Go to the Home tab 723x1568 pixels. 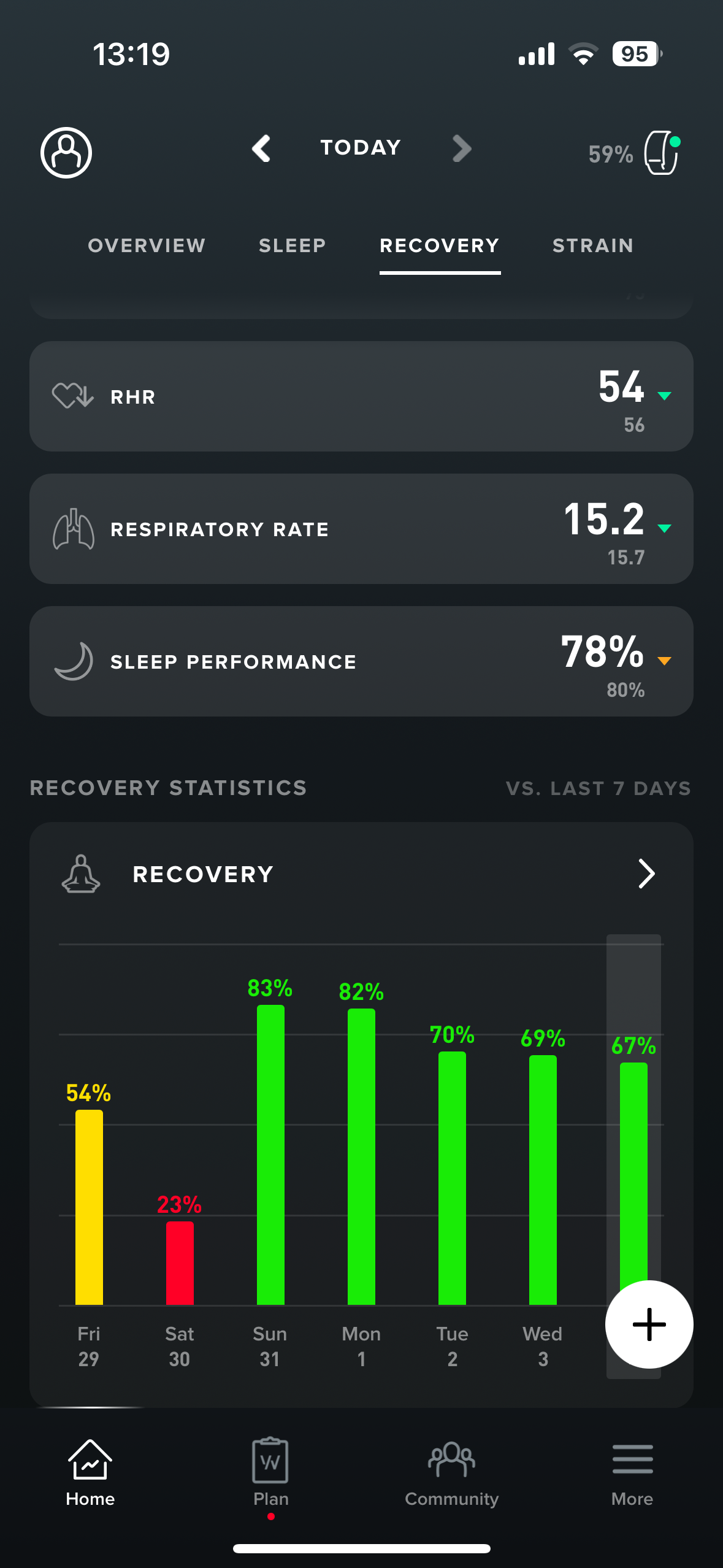pos(90,1472)
